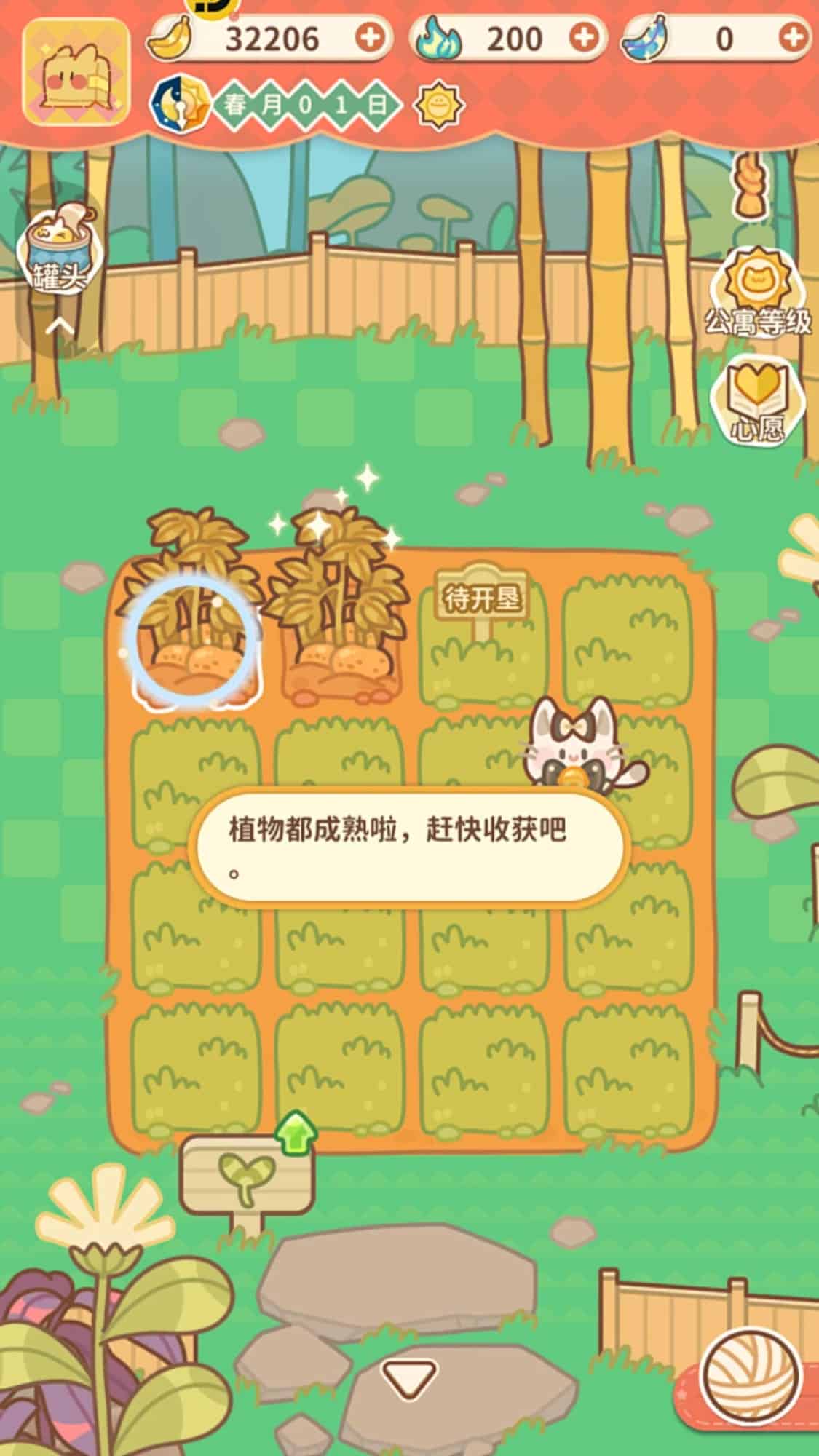
Task: Collapse the side panel arrow under 罐头
Action: (60, 328)
